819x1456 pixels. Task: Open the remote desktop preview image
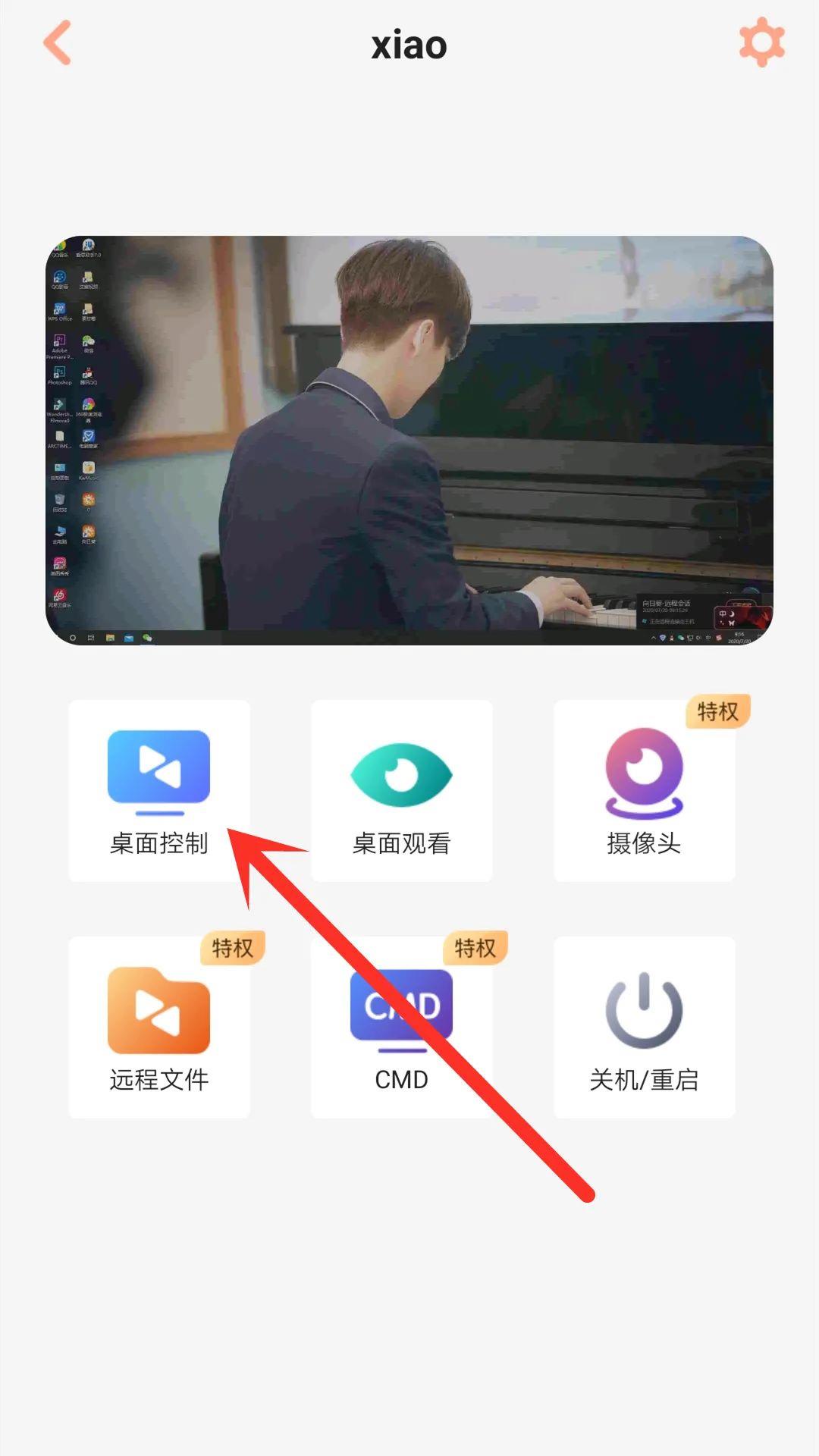[x=409, y=440]
